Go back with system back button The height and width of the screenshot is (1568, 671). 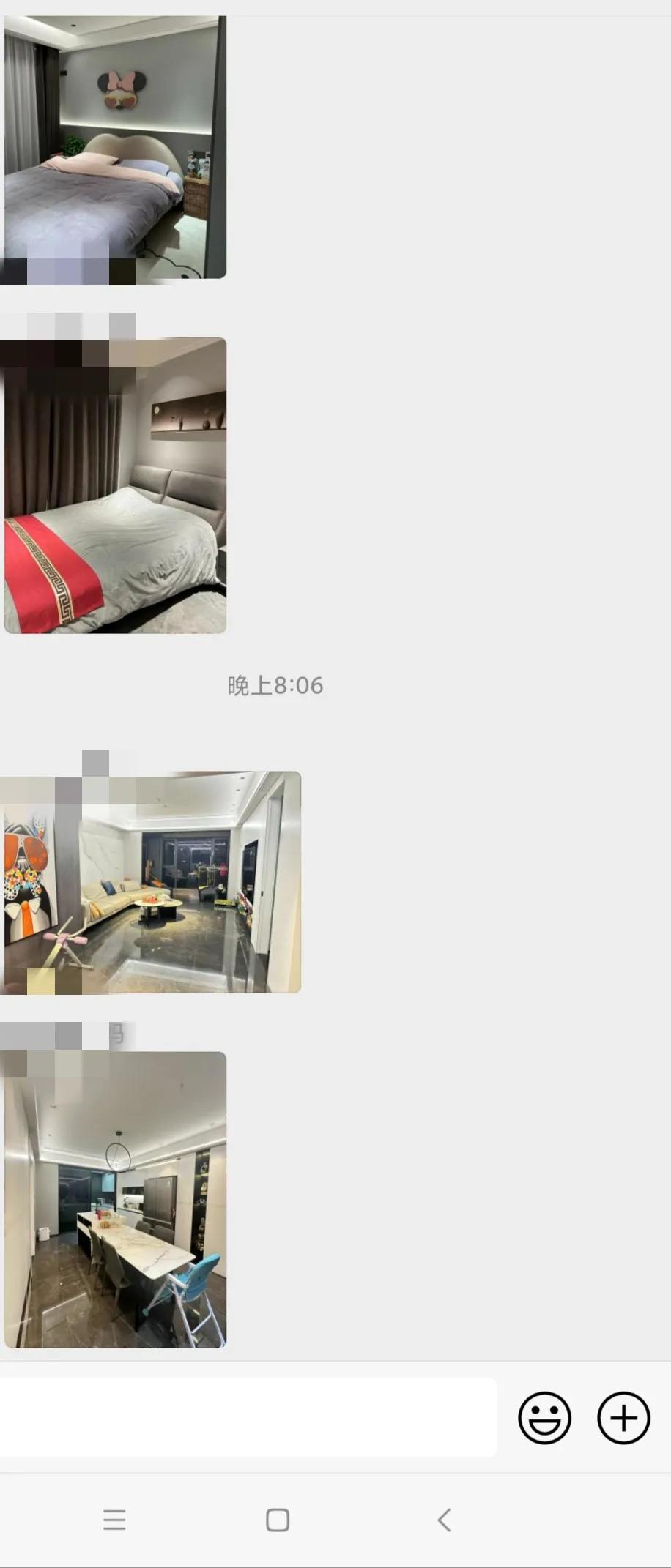point(444,1520)
